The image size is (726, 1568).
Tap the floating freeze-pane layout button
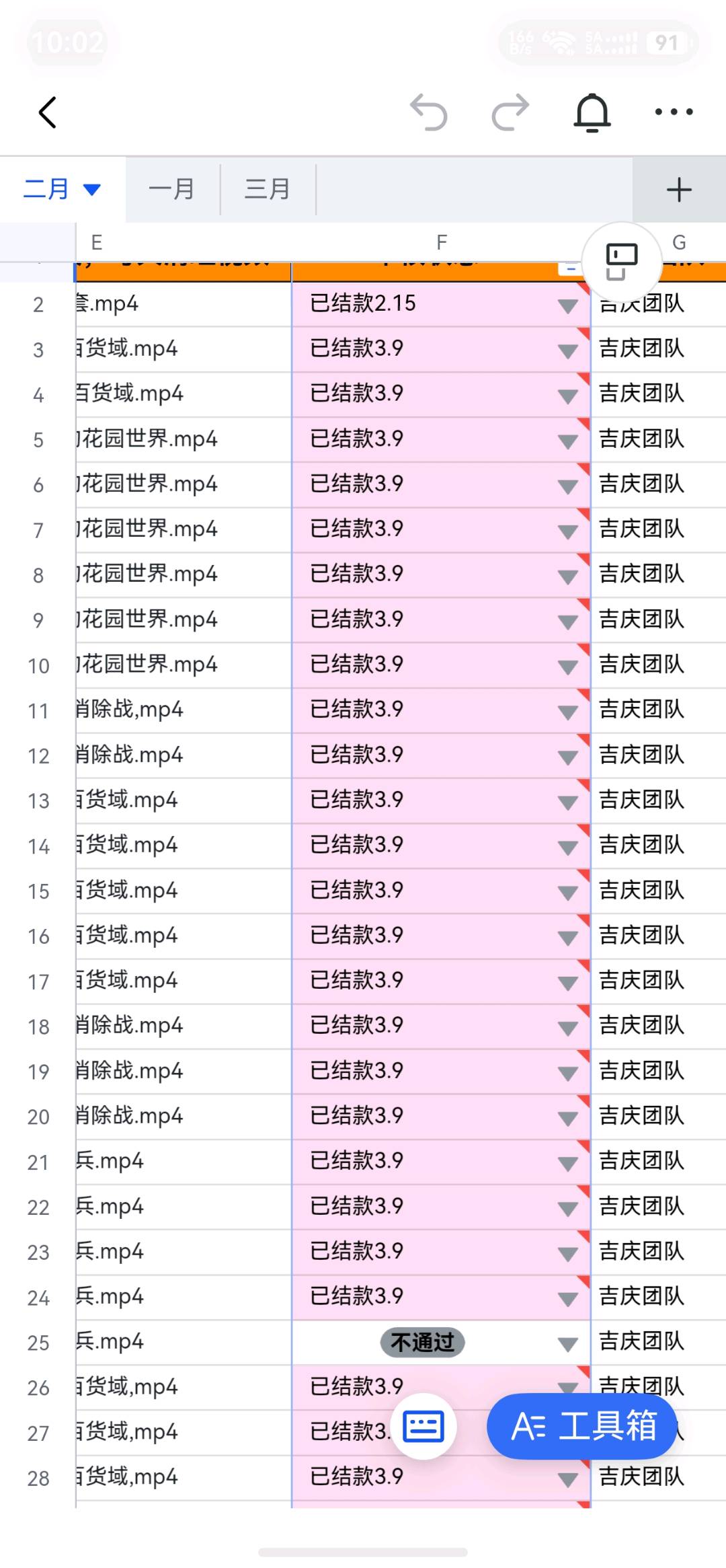click(x=621, y=262)
